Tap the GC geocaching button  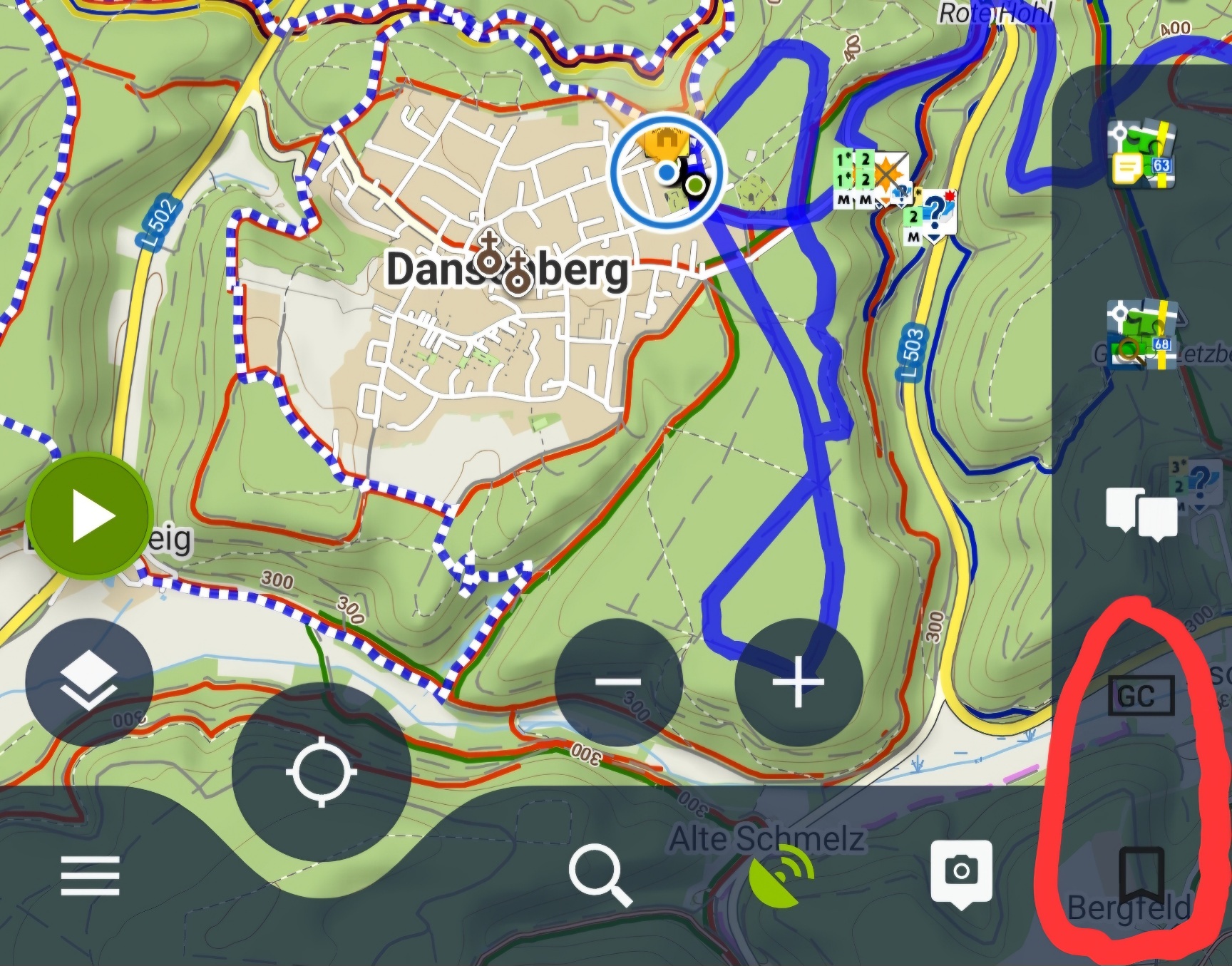tap(1141, 695)
